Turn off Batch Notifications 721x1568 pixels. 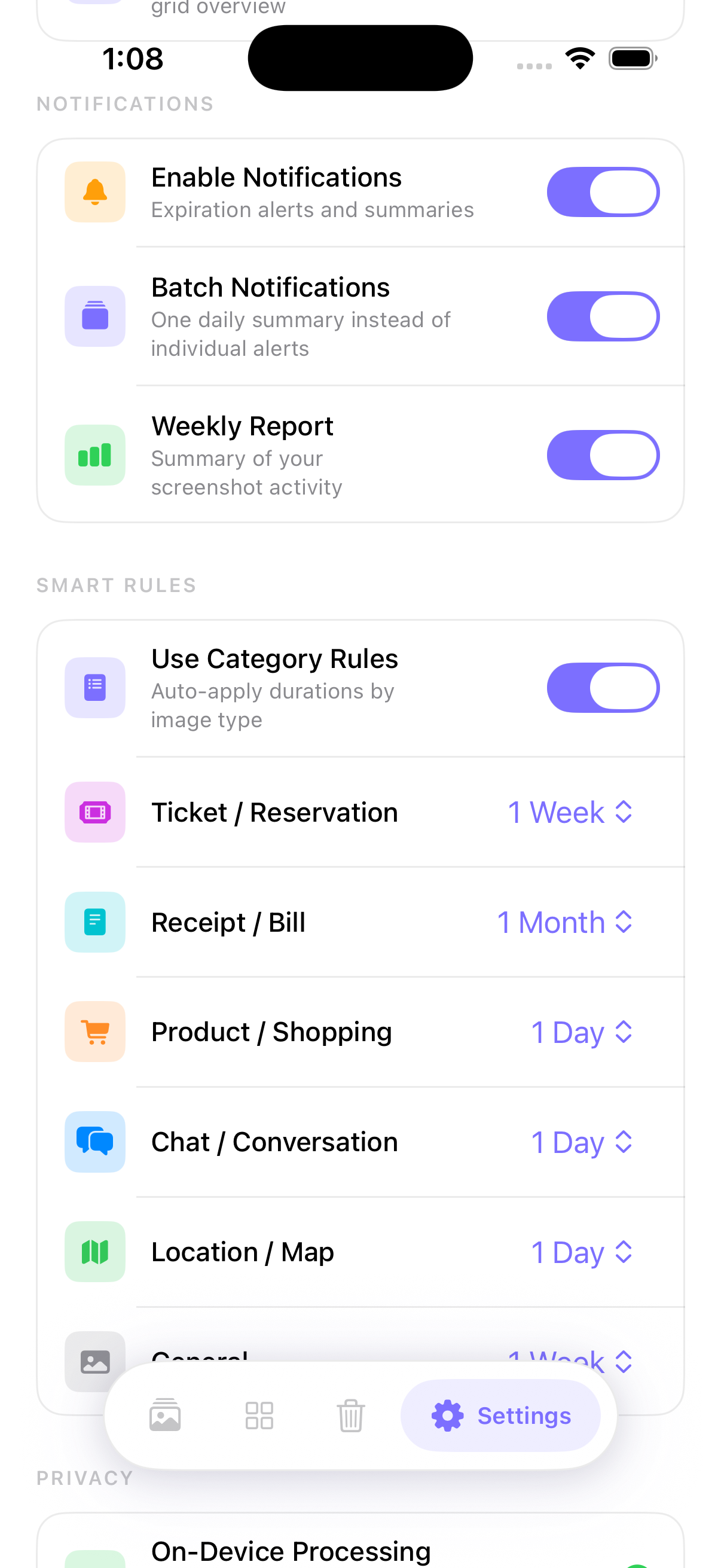click(x=603, y=316)
